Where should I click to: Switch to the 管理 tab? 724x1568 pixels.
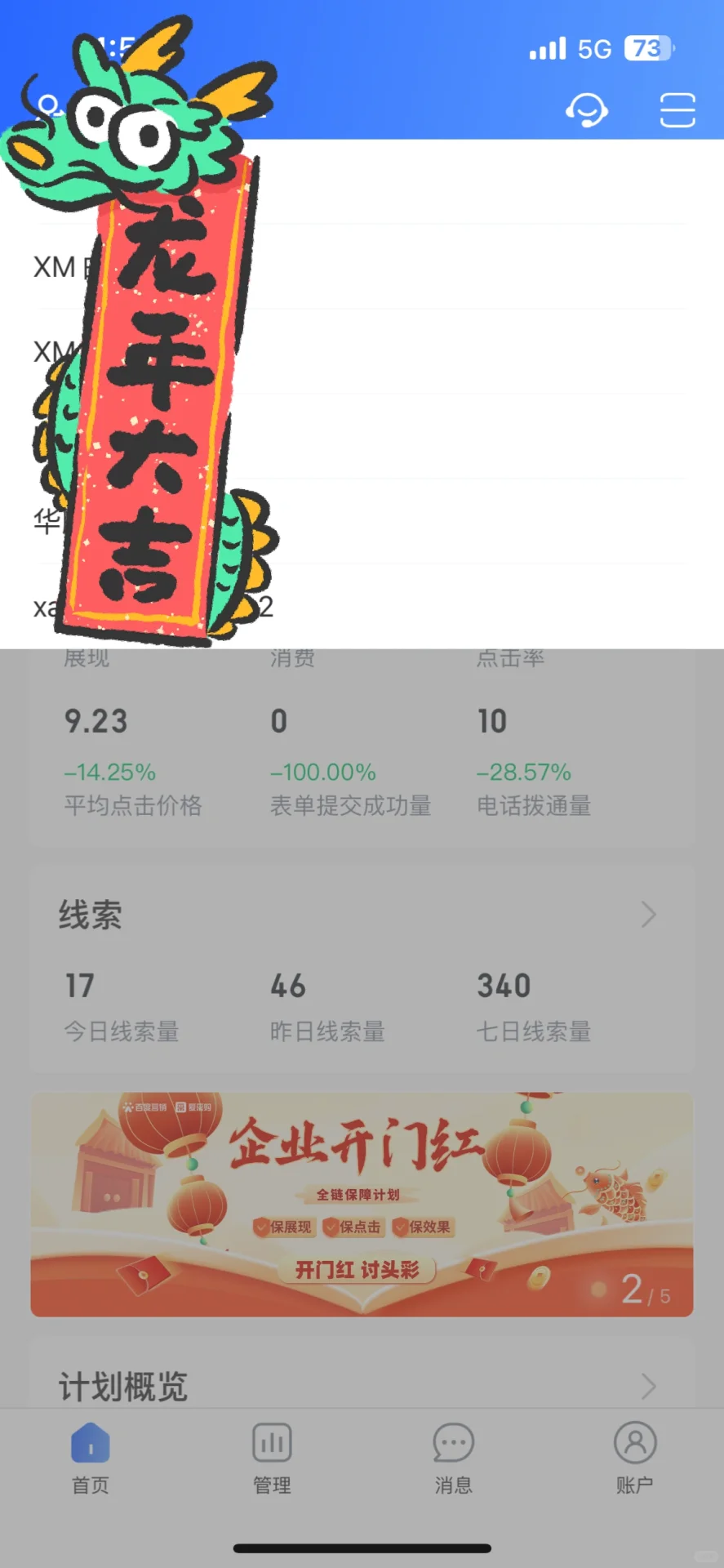[272, 1458]
